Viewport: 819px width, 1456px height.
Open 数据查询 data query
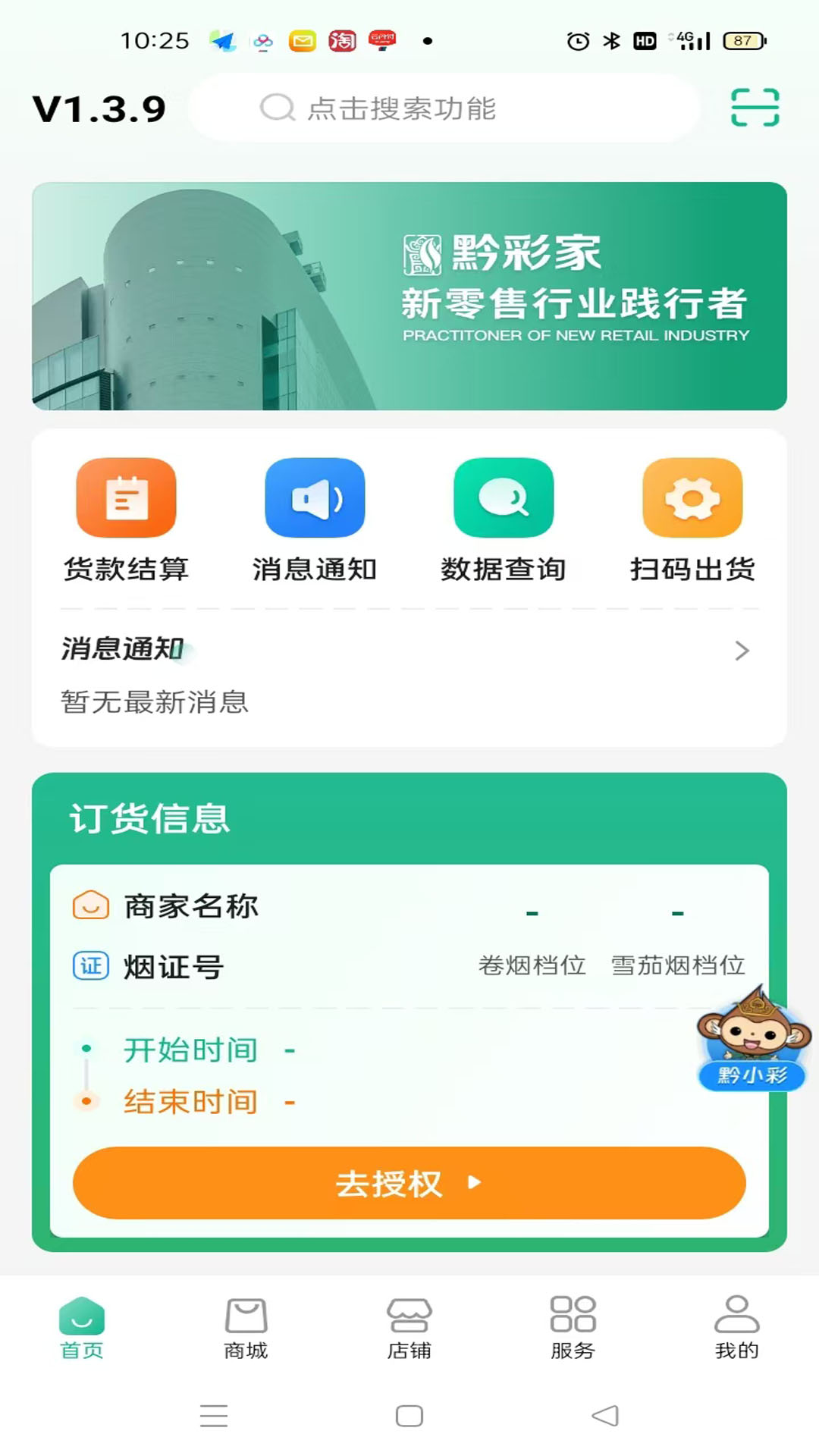tap(504, 519)
